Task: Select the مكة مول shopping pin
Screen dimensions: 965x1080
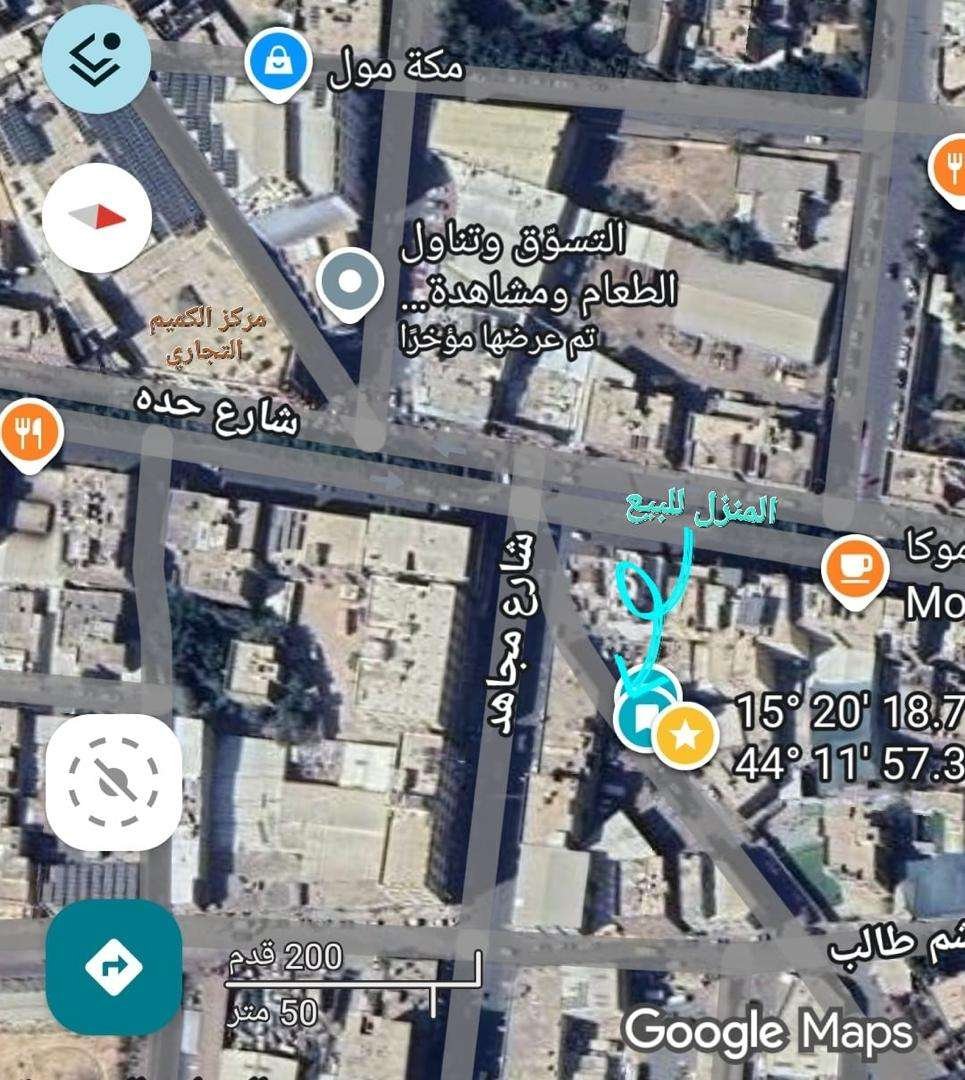Action: [x=275, y=62]
